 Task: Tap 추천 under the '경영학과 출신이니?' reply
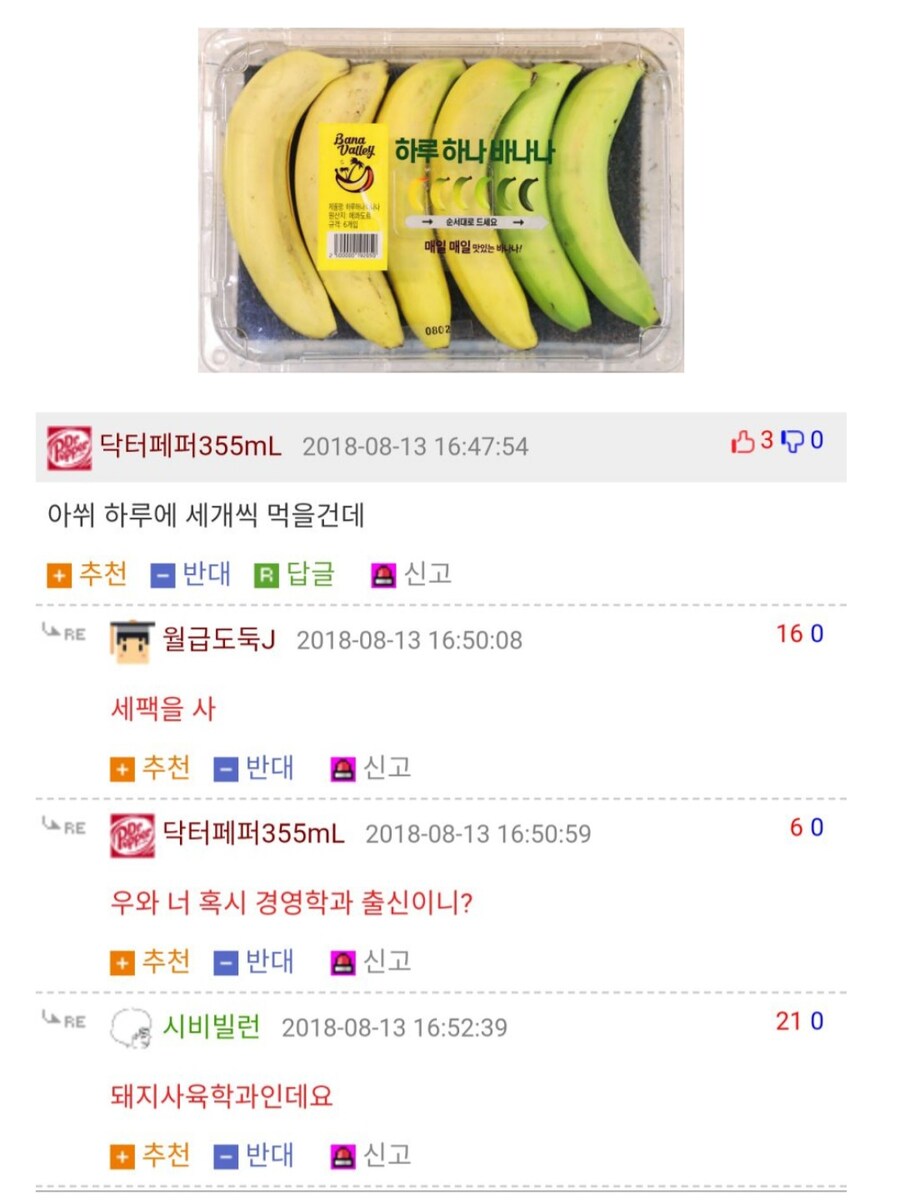pyautogui.click(x=150, y=962)
